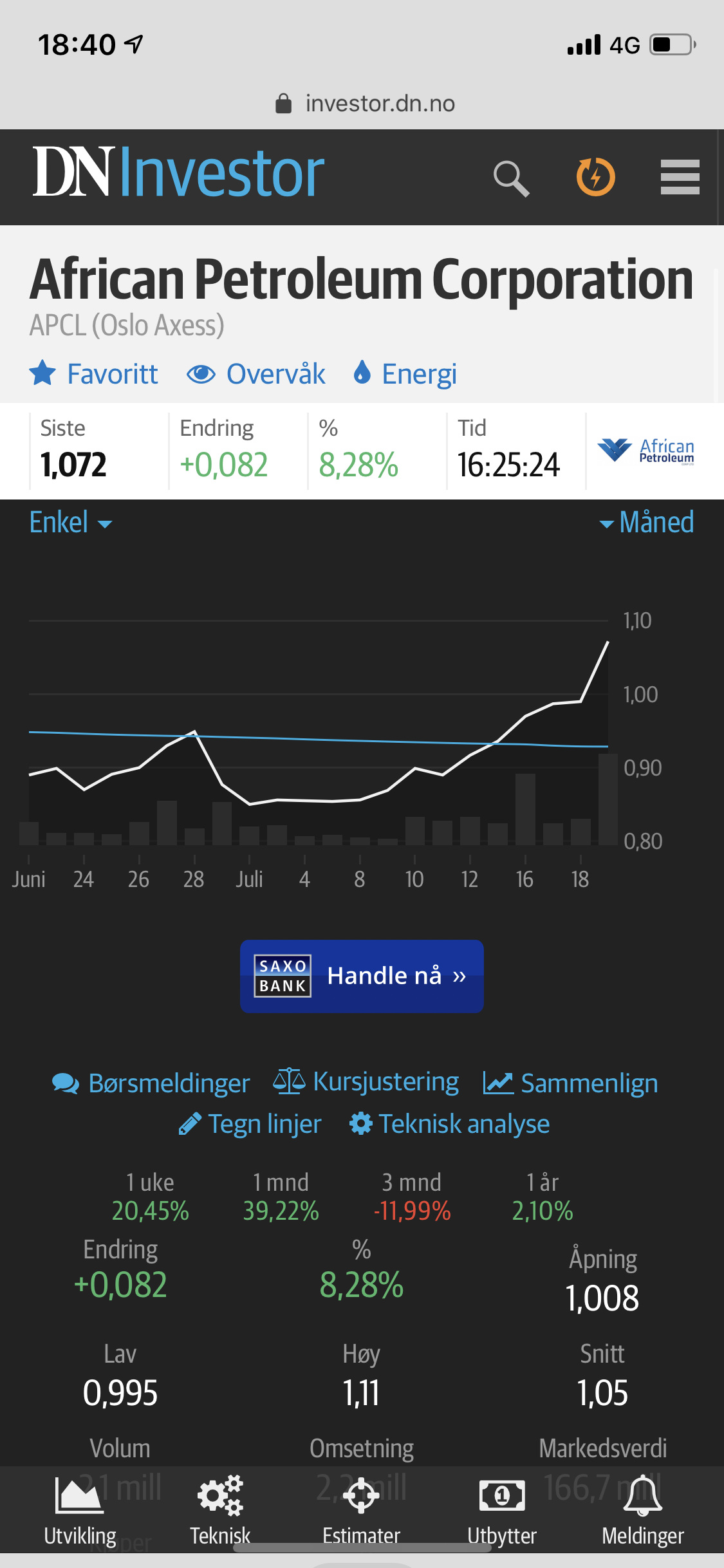Activate Tegn linjer drawing tool

tap(250, 1125)
